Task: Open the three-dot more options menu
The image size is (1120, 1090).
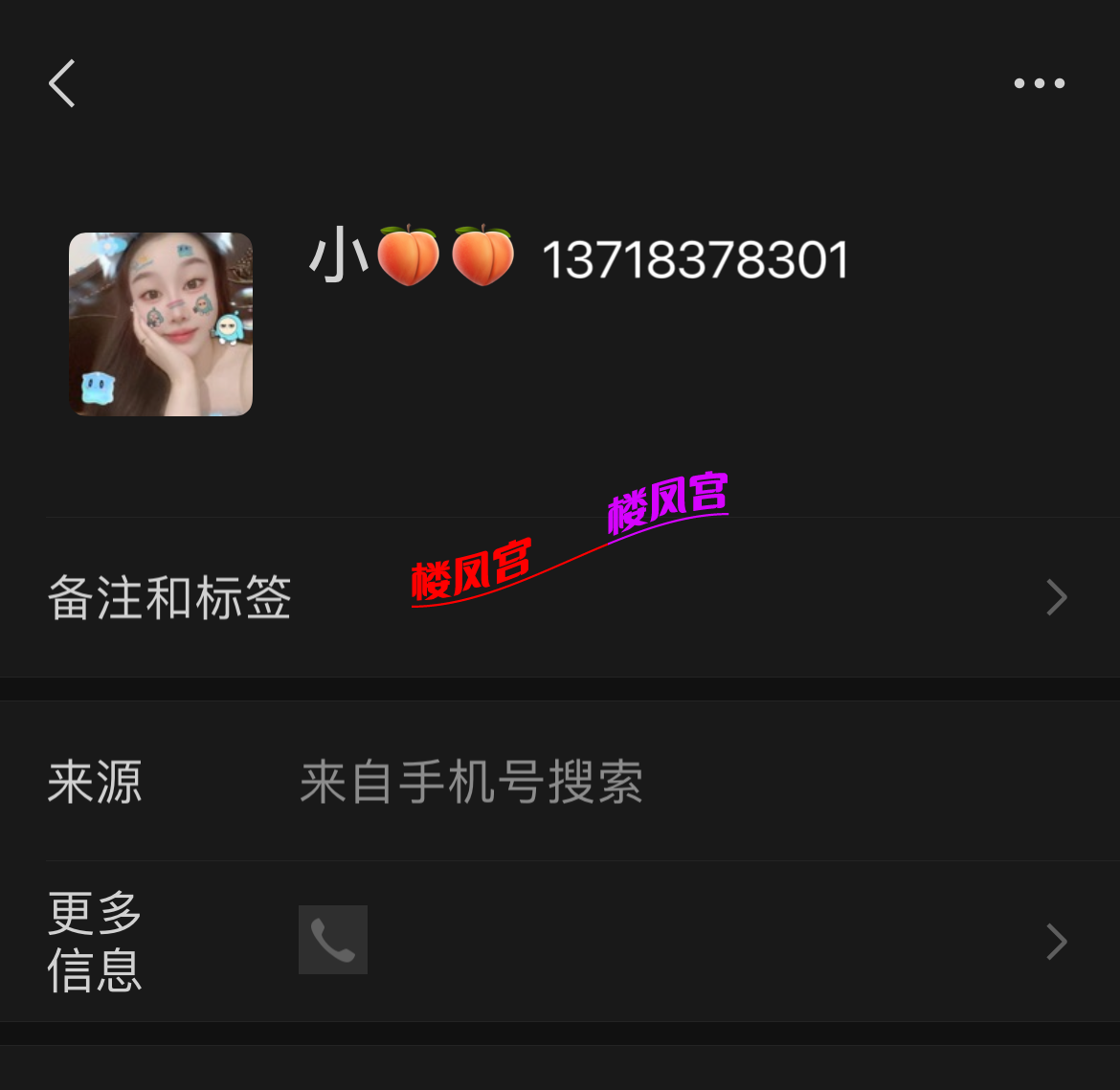Action: point(1039,83)
